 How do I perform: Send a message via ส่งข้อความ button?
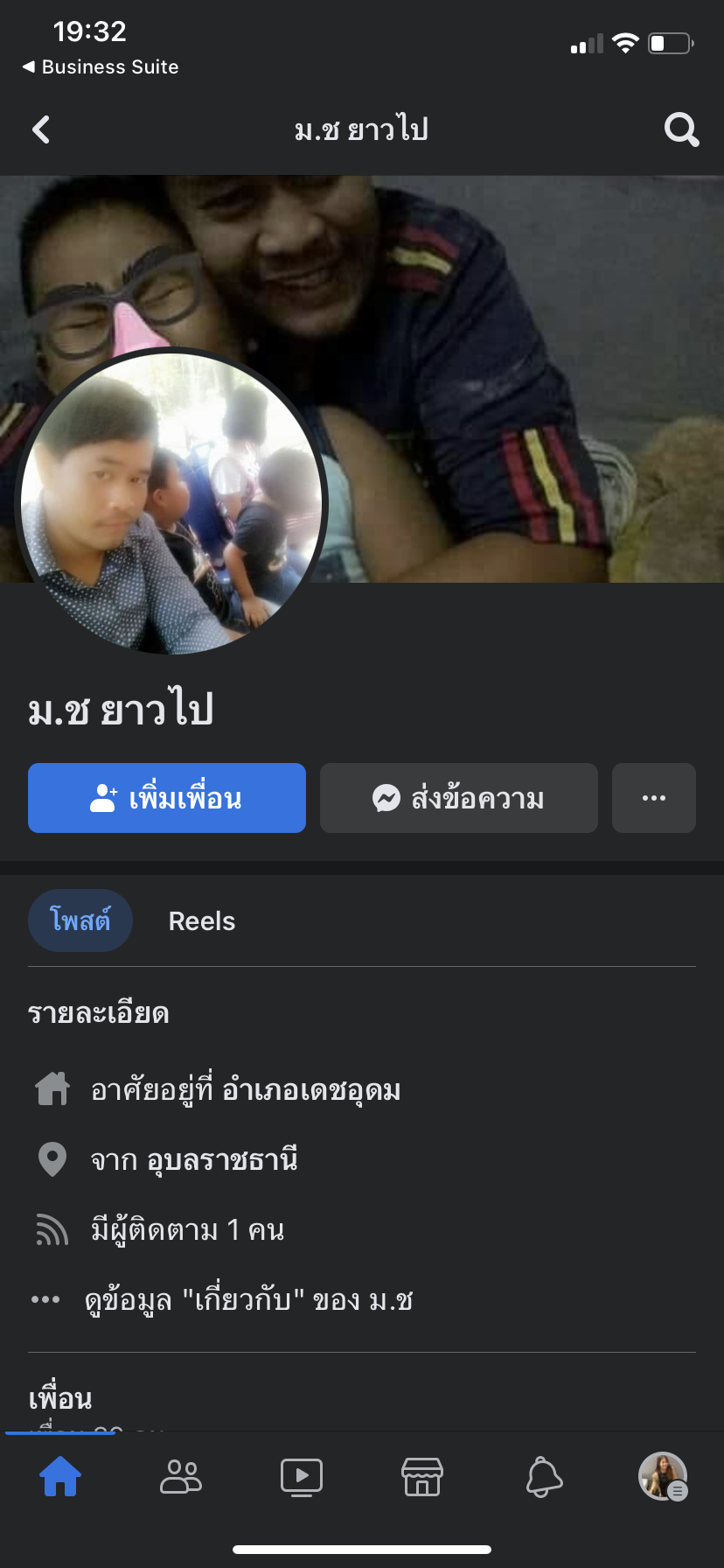pos(459,798)
